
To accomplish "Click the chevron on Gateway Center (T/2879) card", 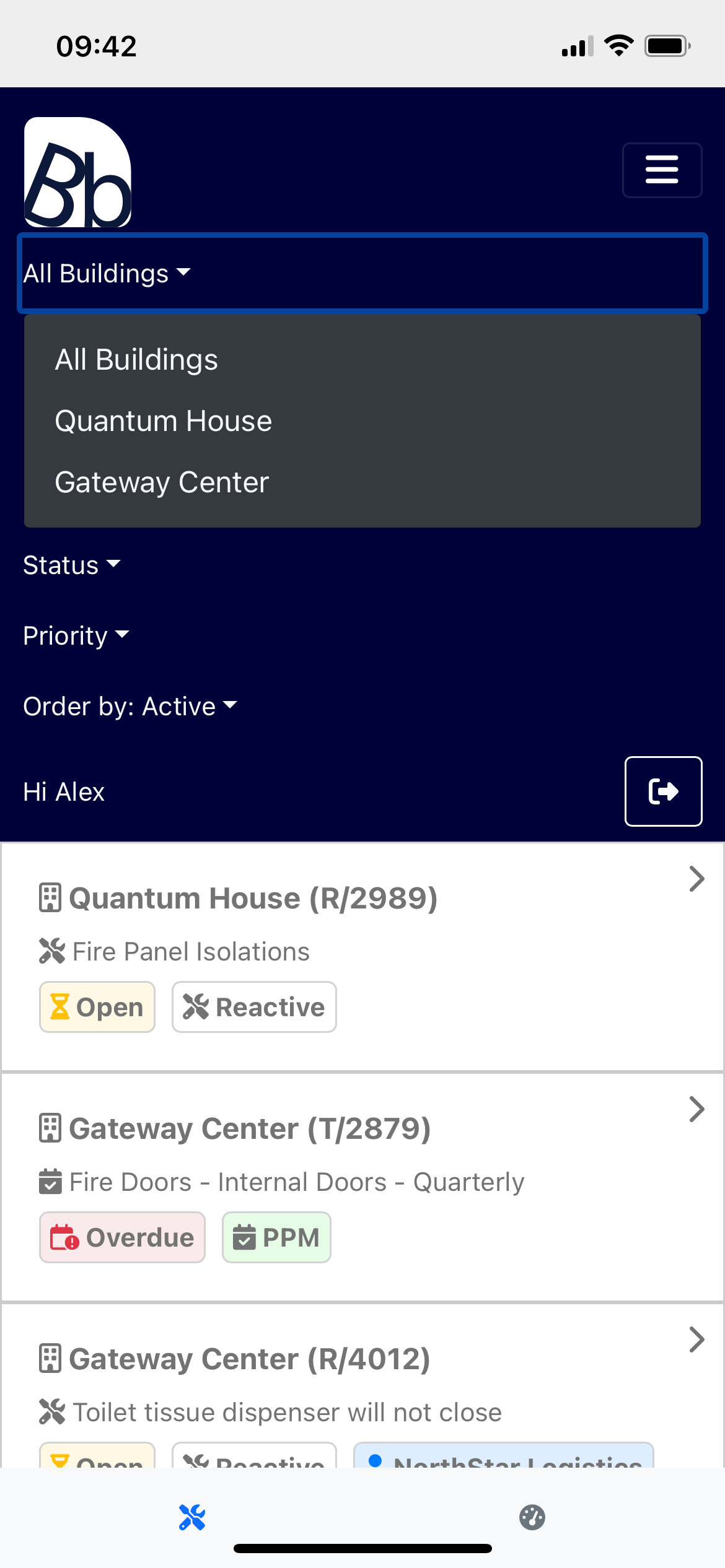I will click(x=696, y=1109).
